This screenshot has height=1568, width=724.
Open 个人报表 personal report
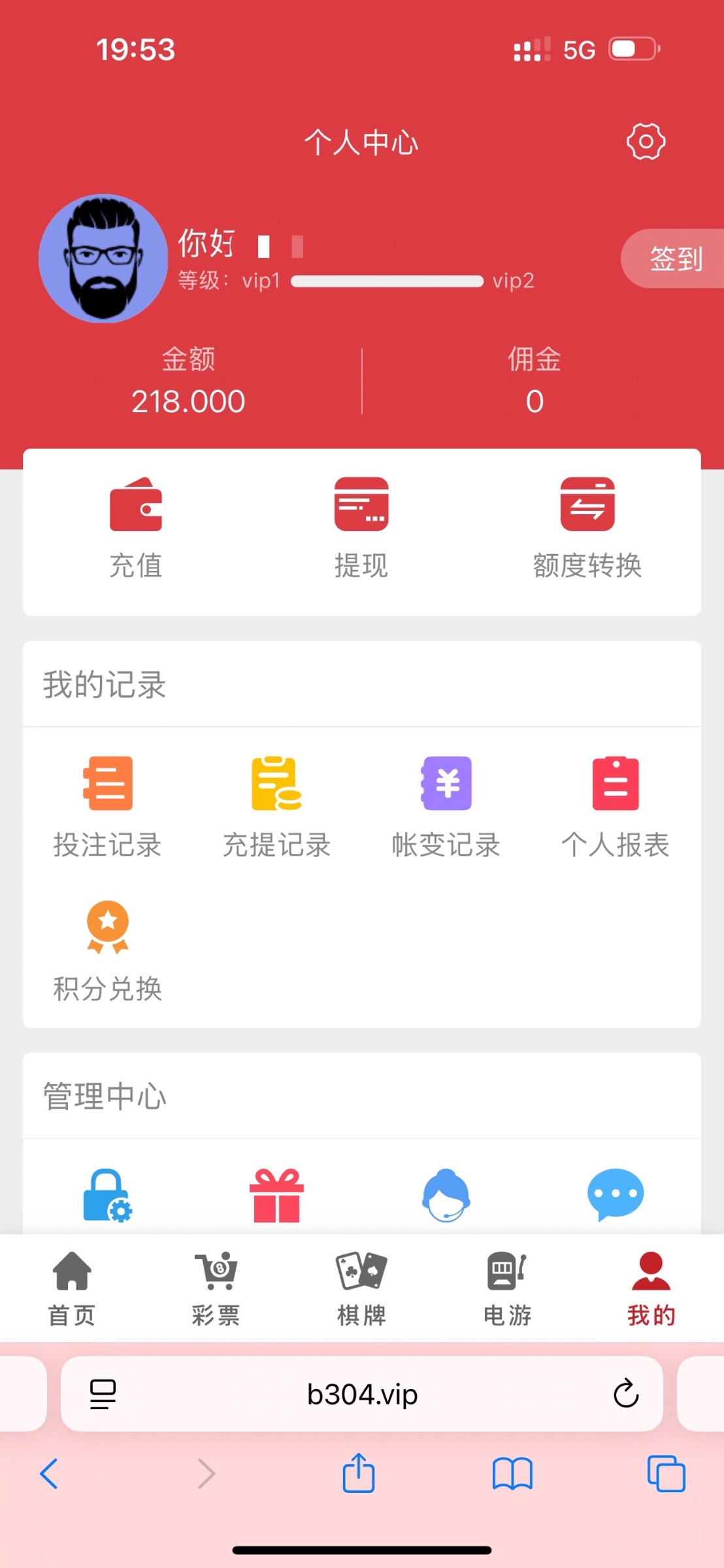(x=616, y=807)
